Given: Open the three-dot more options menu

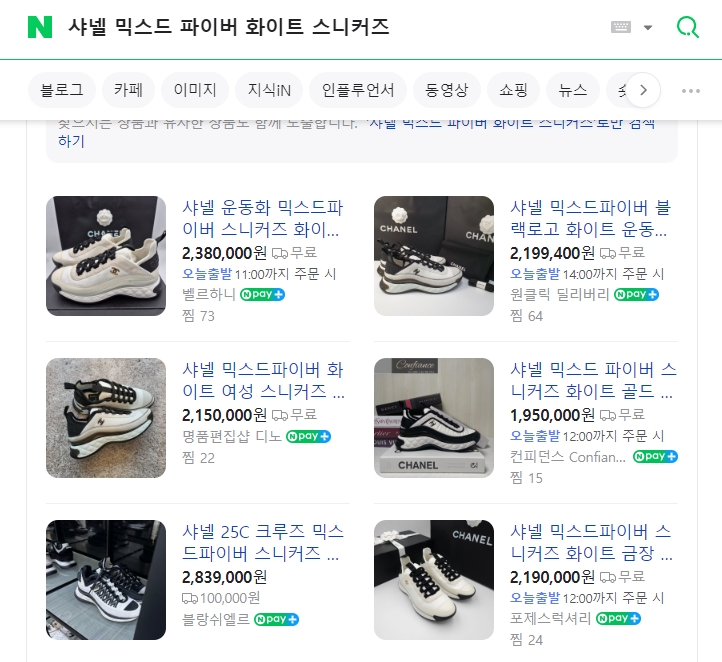Looking at the screenshot, I should pyautogui.click(x=691, y=90).
